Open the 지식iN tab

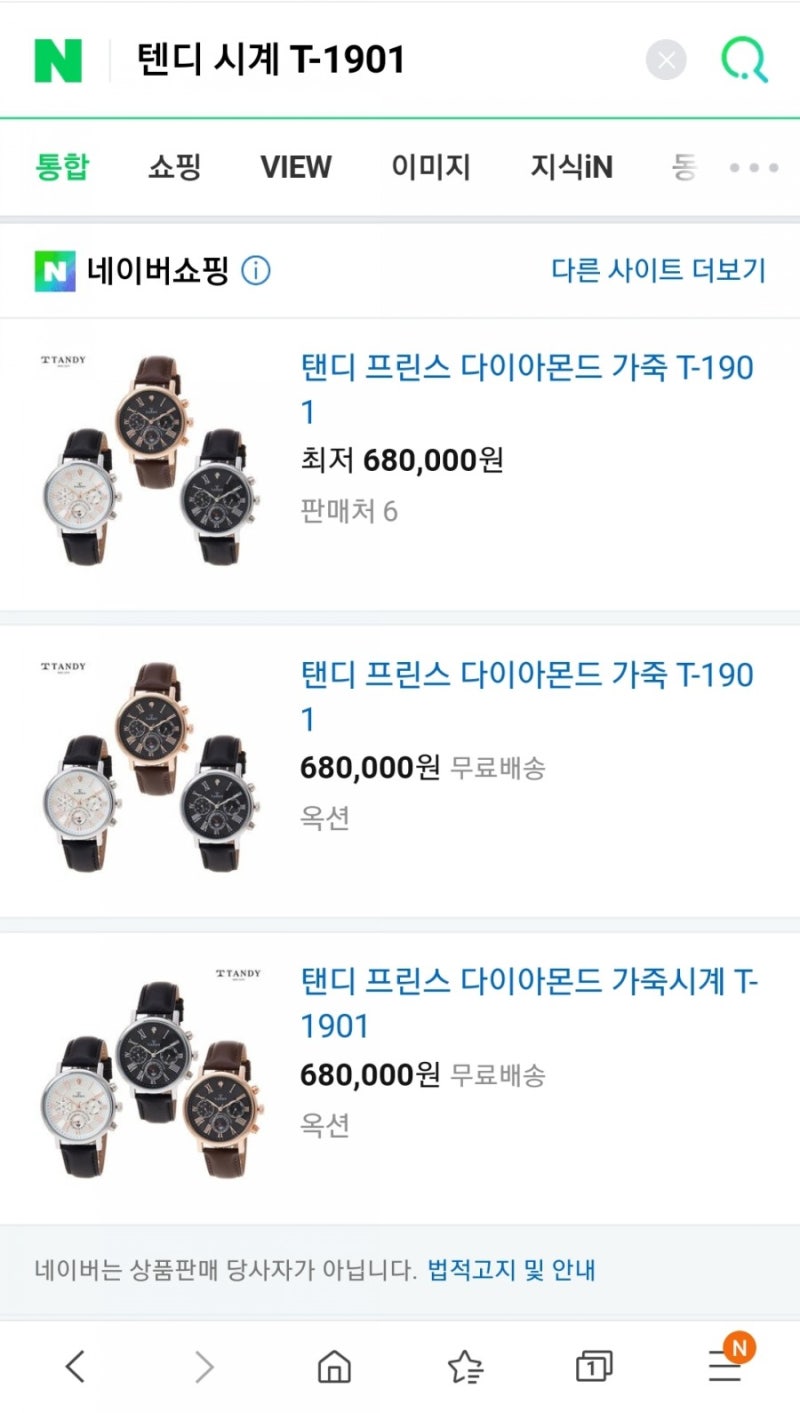pos(570,167)
